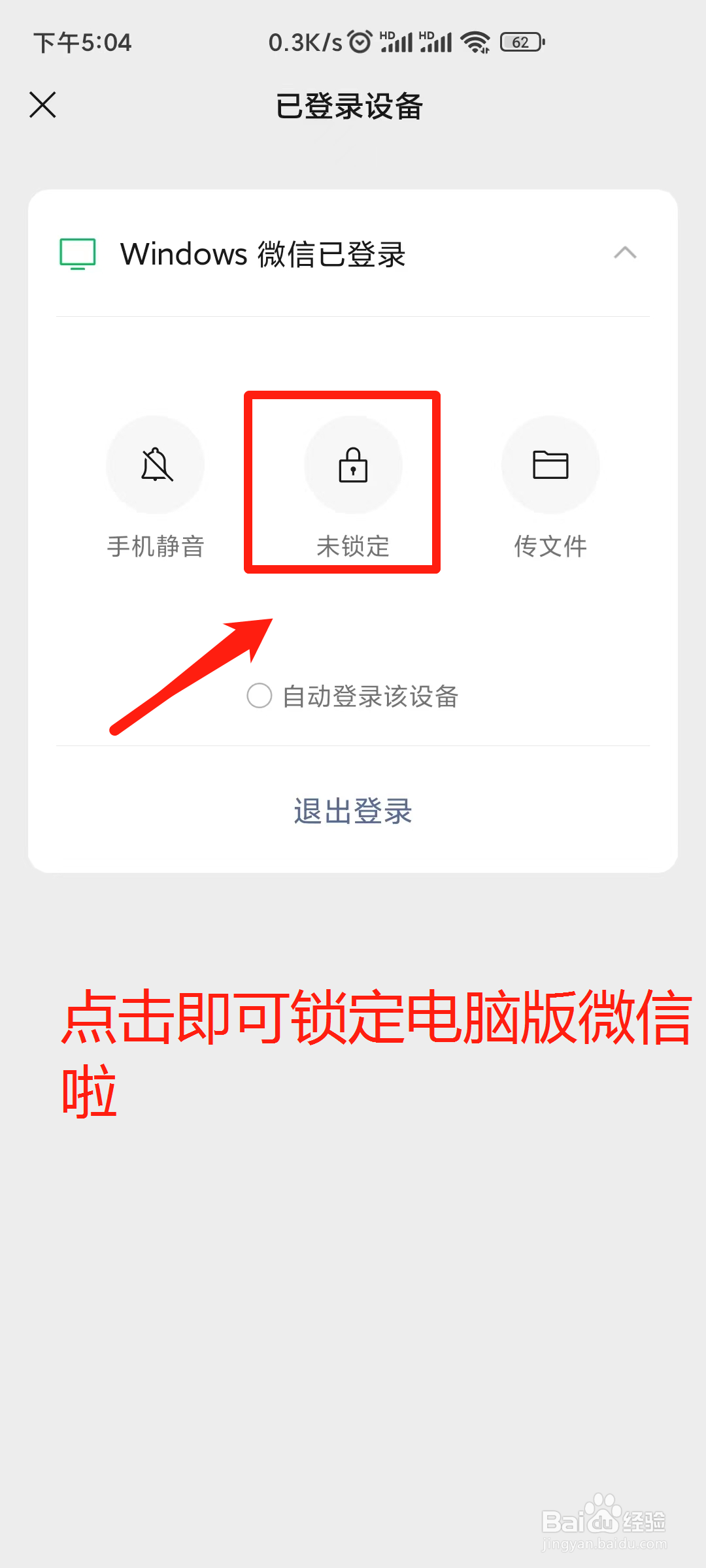Tap the alarm clock status bar icon
This screenshot has width=706, height=1568.
358,41
